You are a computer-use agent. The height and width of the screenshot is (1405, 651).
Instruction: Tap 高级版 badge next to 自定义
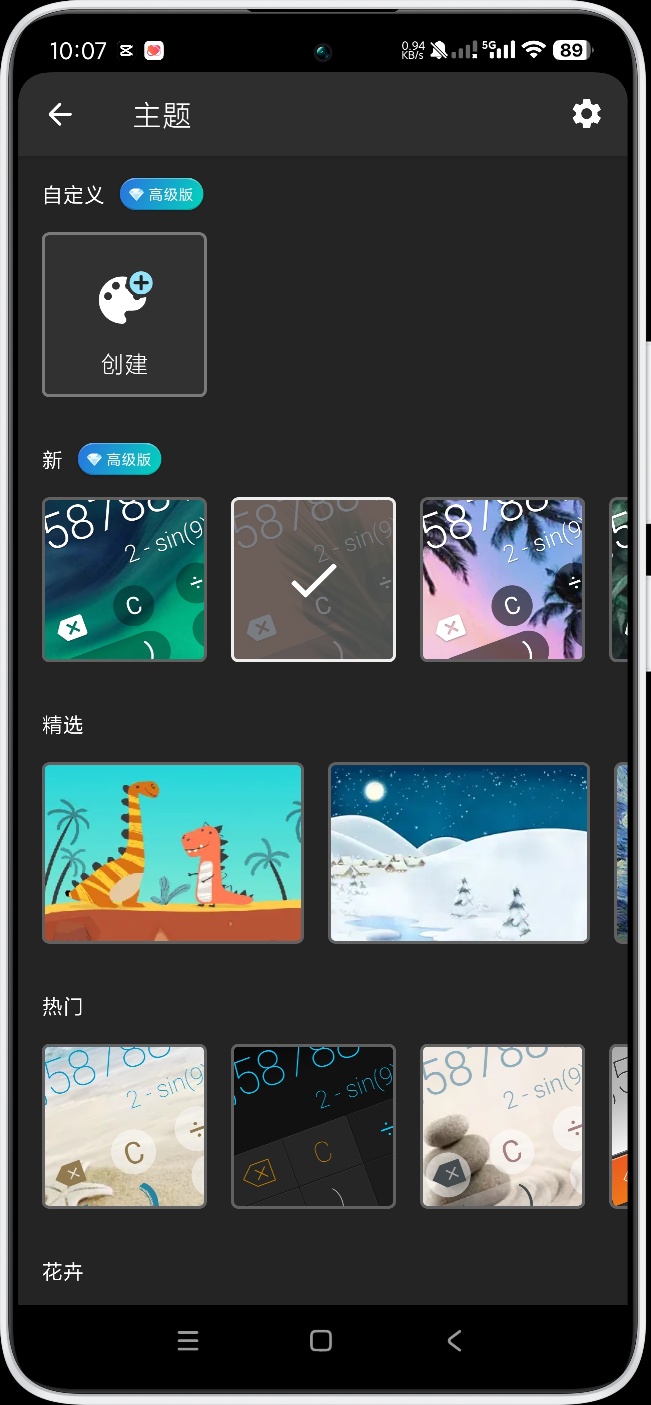161,195
